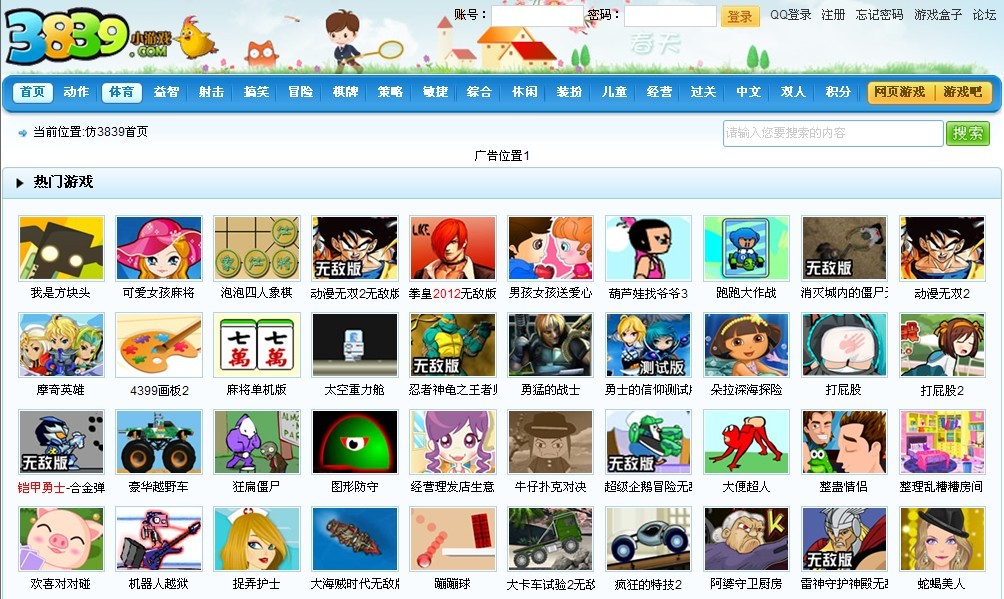Open the 棋牌 category tab
Viewport: 1004px width, 599px height.
coord(345,92)
